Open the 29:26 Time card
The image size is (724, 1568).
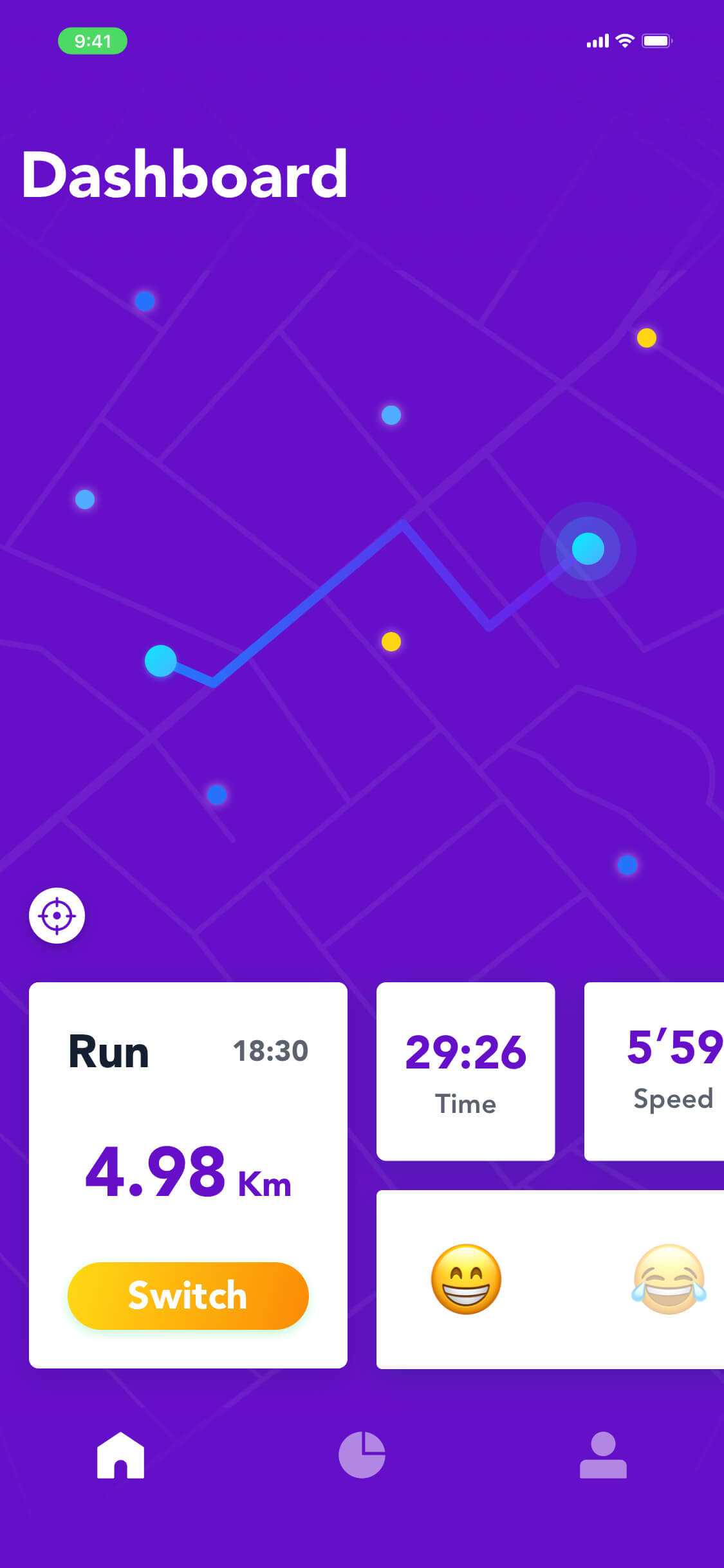pyautogui.click(x=465, y=1071)
